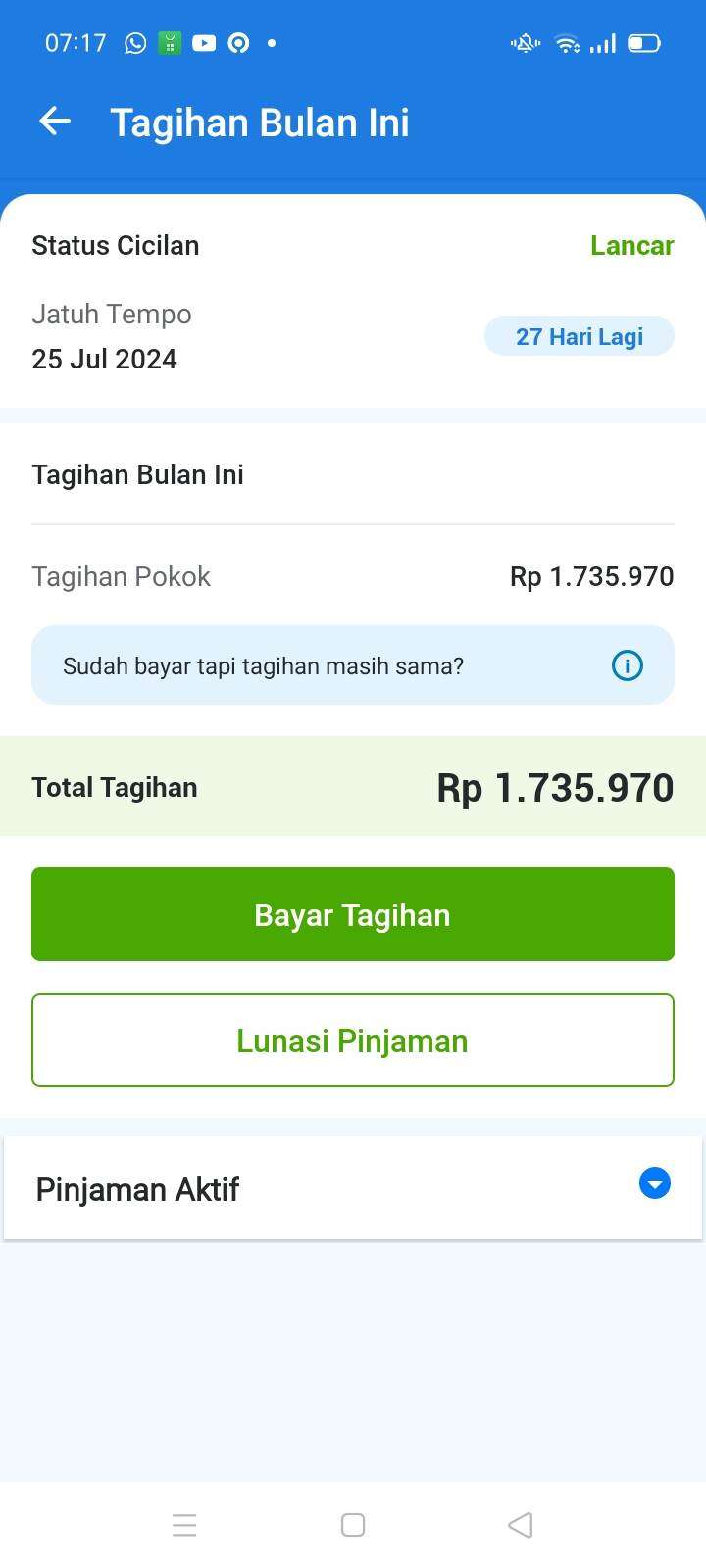Open the 'Sudah bayar tapi tagihan masih sama?' info
The height and width of the screenshot is (1568, 706).
point(353,665)
